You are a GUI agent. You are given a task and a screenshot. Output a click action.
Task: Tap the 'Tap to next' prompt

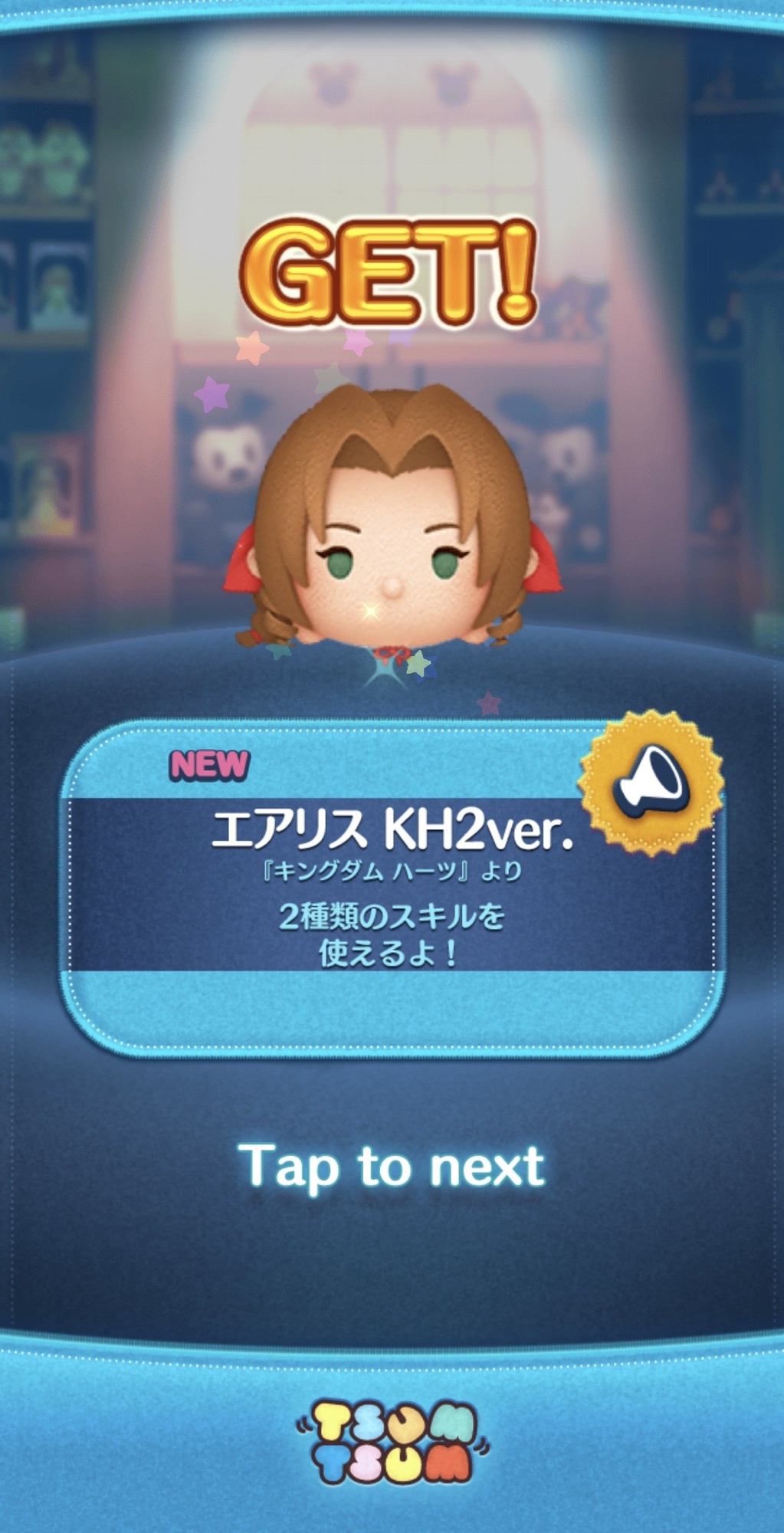pos(392,1167)
